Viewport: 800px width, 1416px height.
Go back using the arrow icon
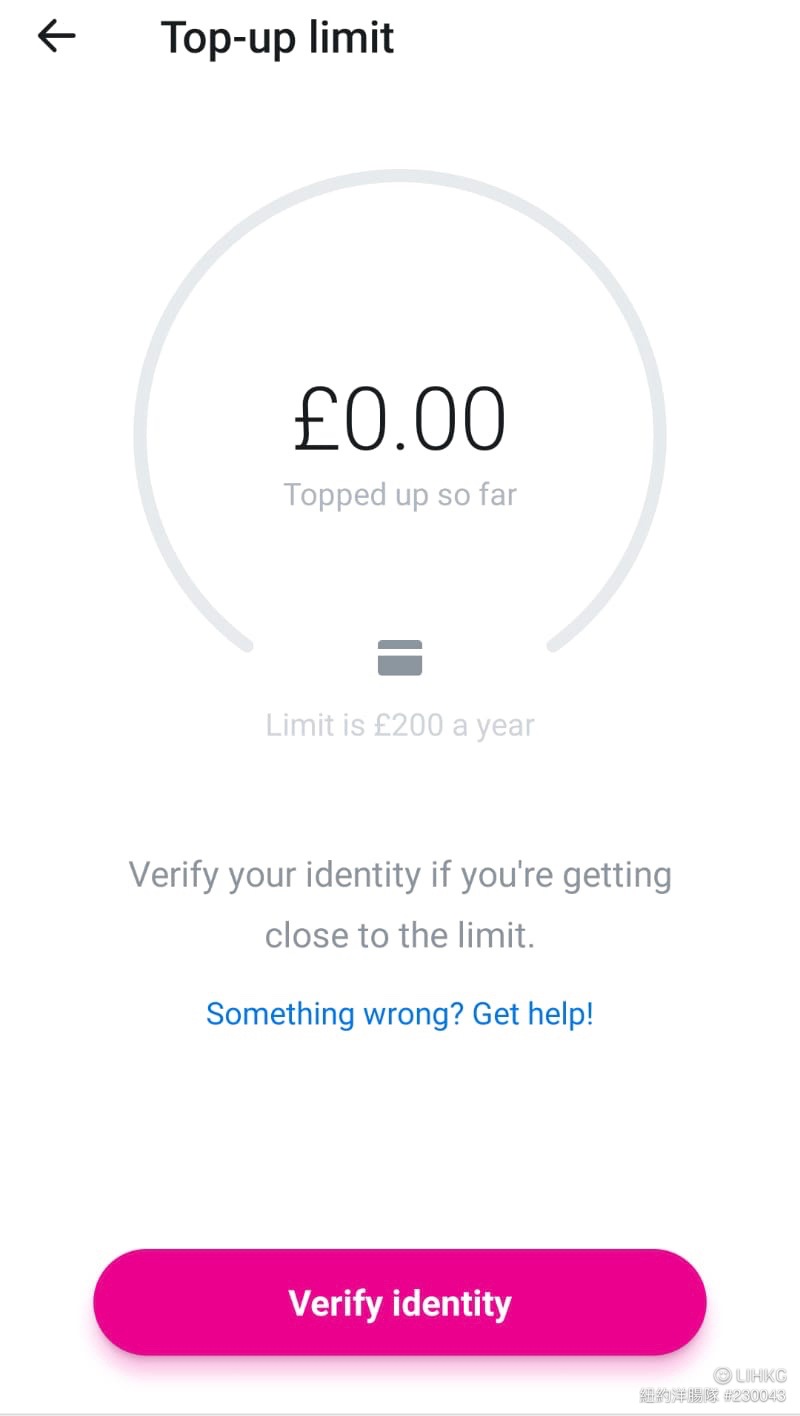(57, 37)
